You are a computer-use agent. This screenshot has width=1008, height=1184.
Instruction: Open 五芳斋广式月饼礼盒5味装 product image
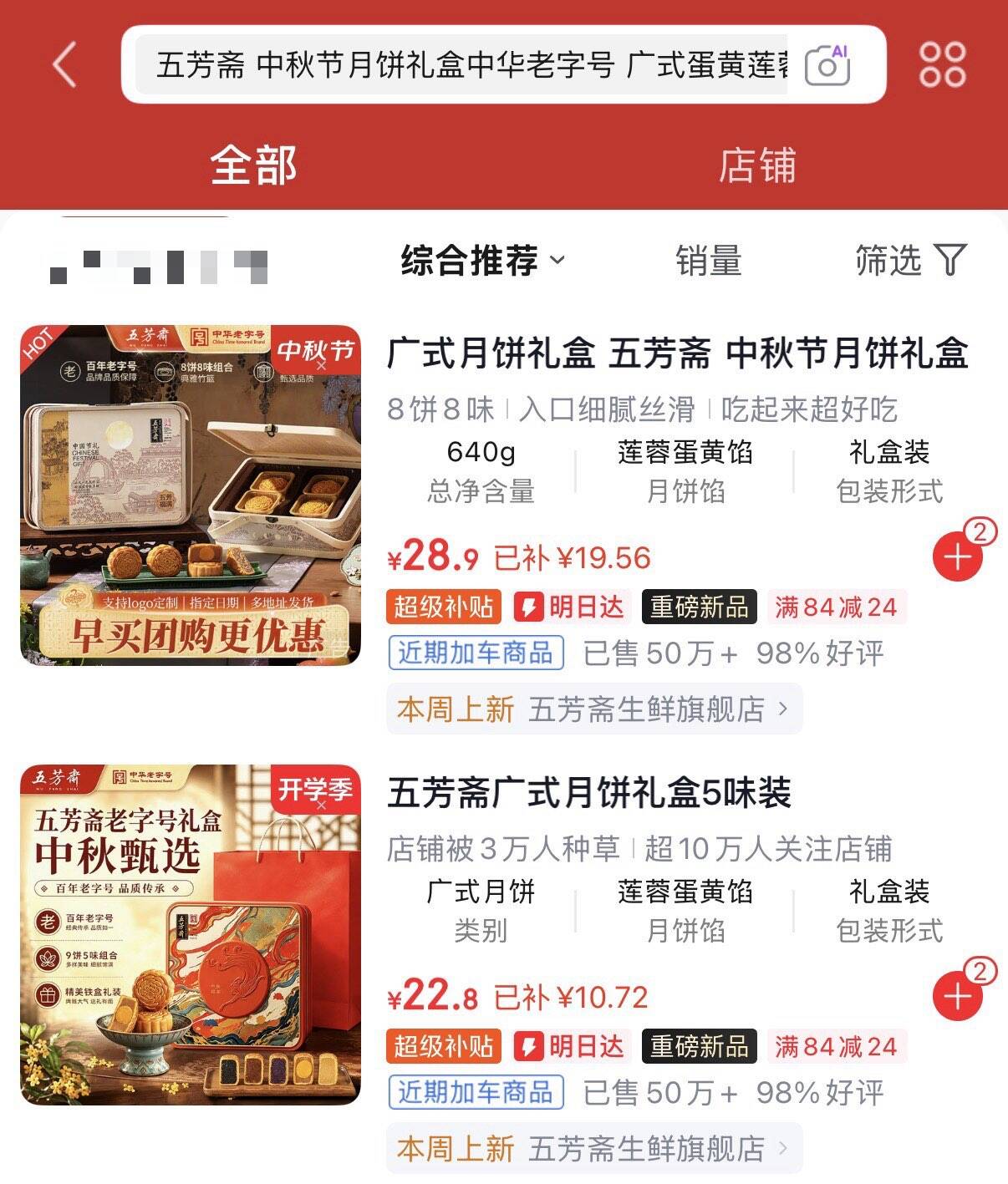(x=191, y=934)
